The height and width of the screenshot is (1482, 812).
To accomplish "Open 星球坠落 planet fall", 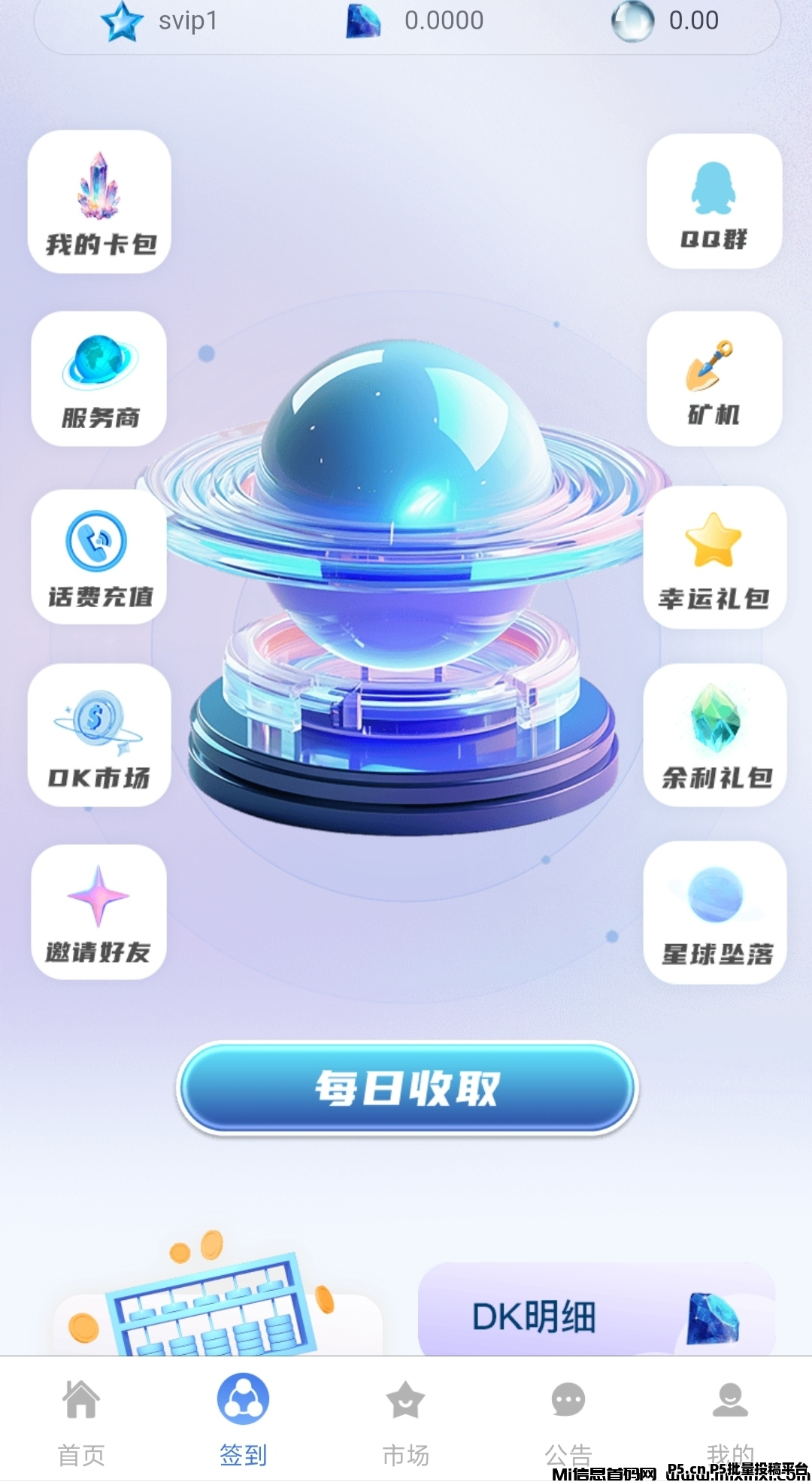I will click(715, 912).
